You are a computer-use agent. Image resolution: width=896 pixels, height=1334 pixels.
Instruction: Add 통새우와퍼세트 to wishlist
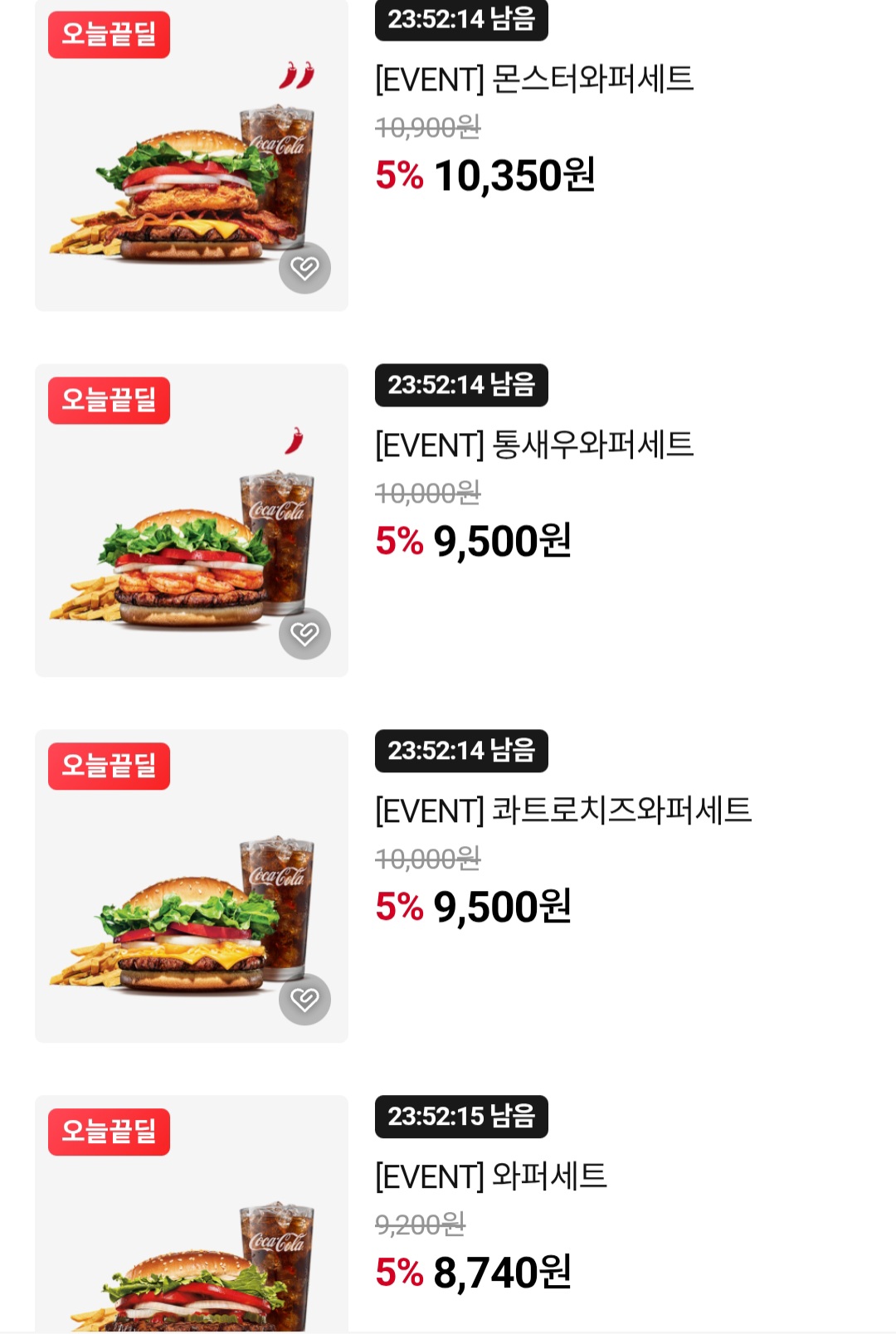304,634
